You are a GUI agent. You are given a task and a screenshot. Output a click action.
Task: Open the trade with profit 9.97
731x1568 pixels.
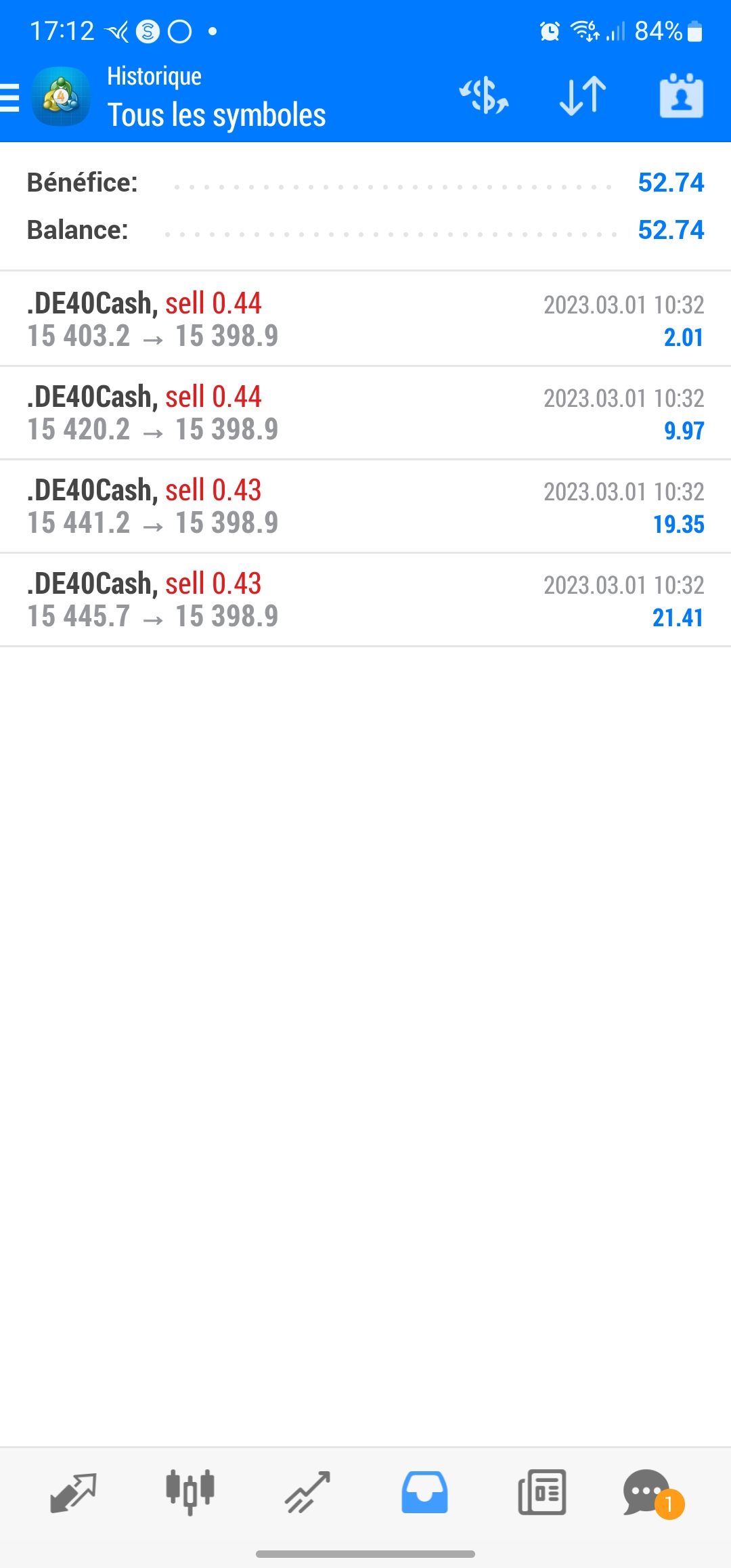[365, 413]
